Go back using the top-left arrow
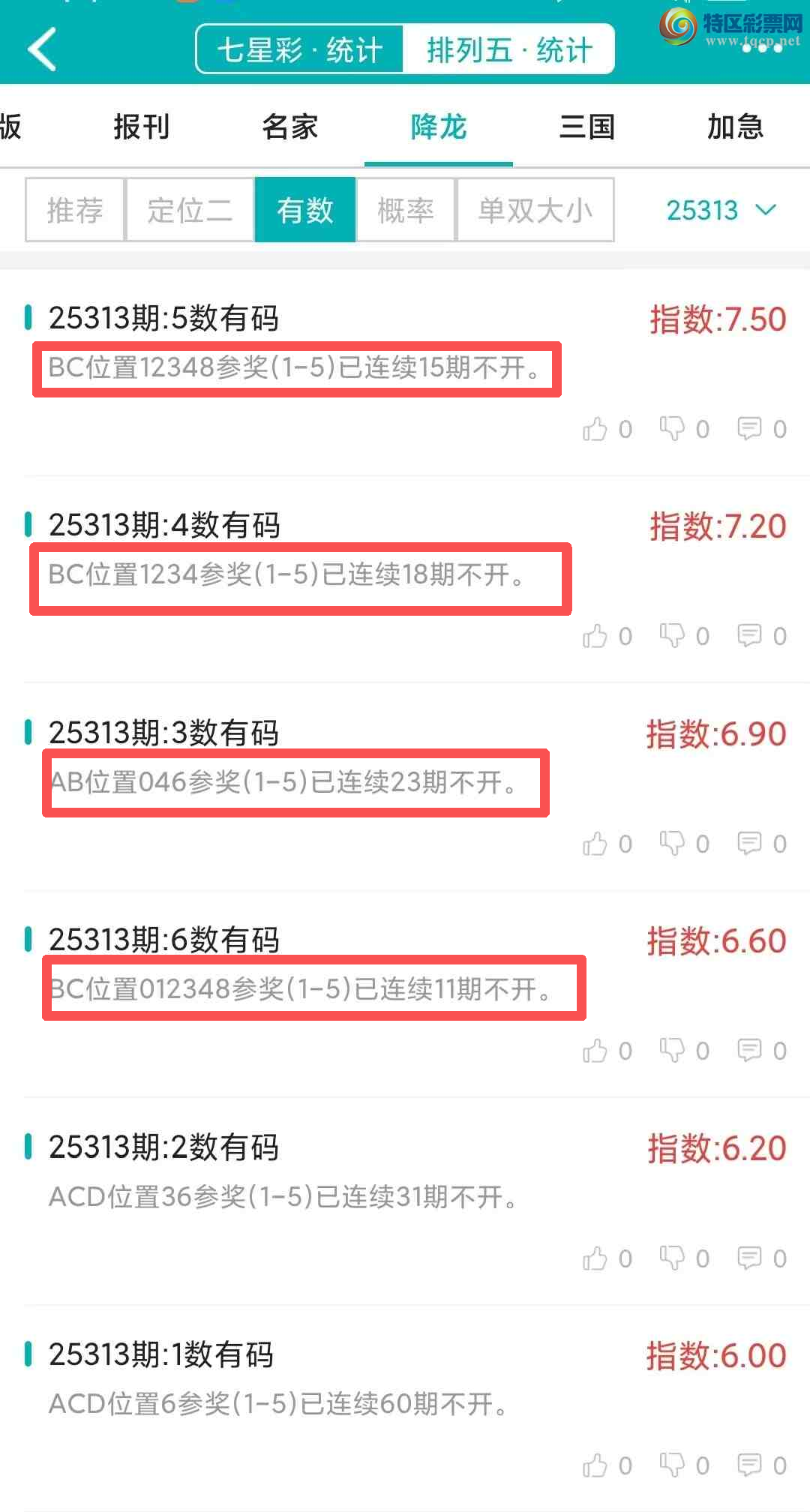Image resolution: width=810 pixels, height=1512 pixels. [42, 49]
